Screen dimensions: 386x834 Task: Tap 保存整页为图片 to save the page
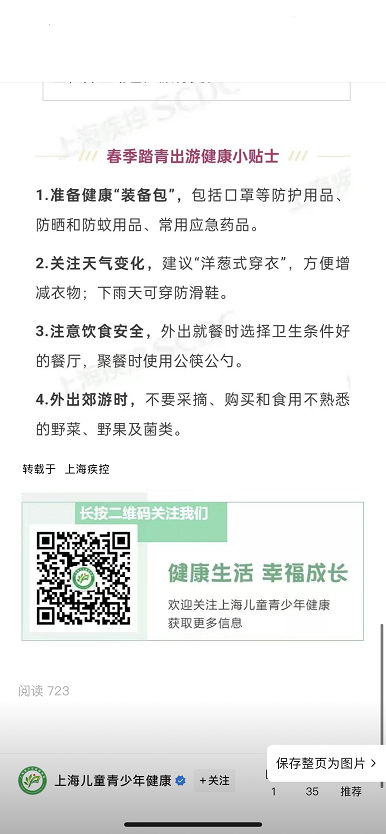click(x=326, y=763)
